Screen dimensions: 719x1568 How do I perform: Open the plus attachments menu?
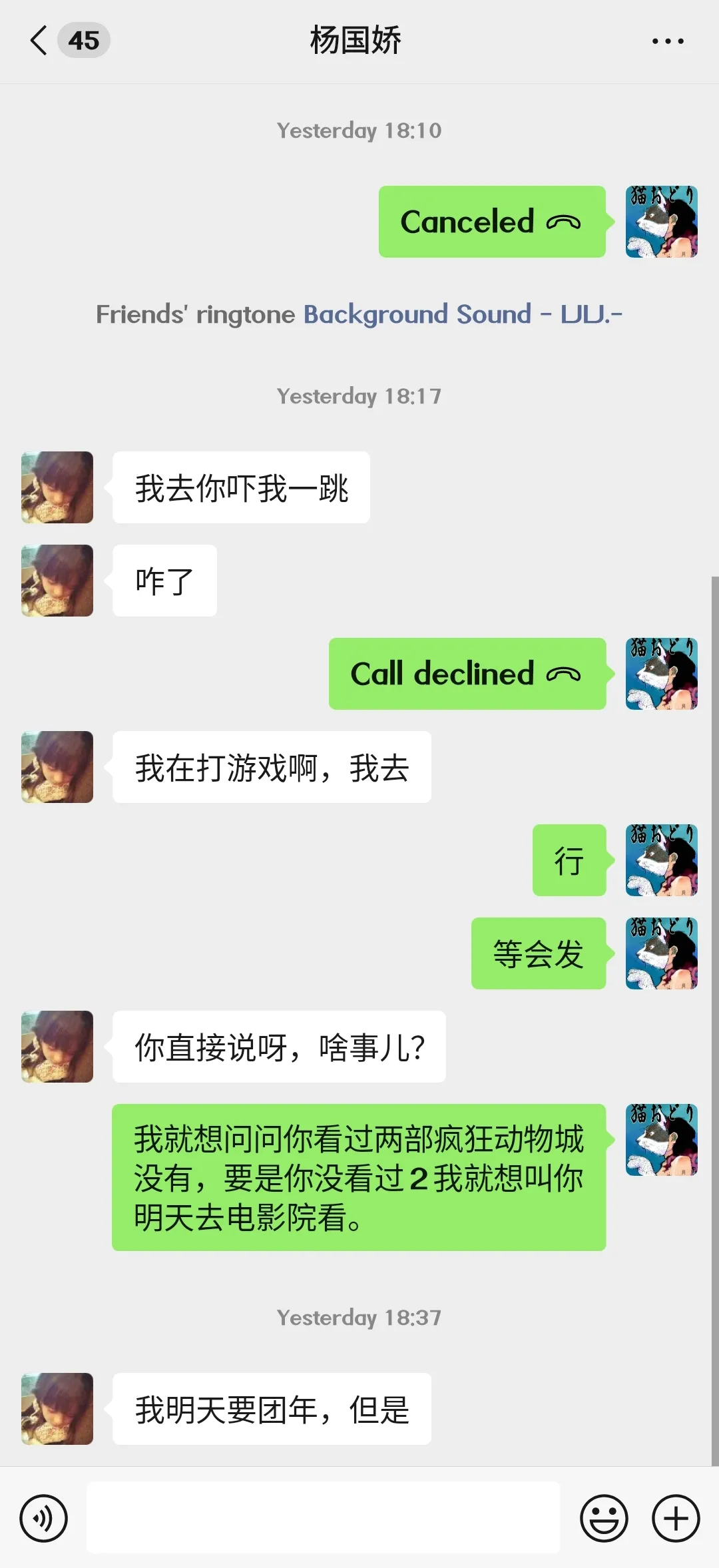[675, 1518]
